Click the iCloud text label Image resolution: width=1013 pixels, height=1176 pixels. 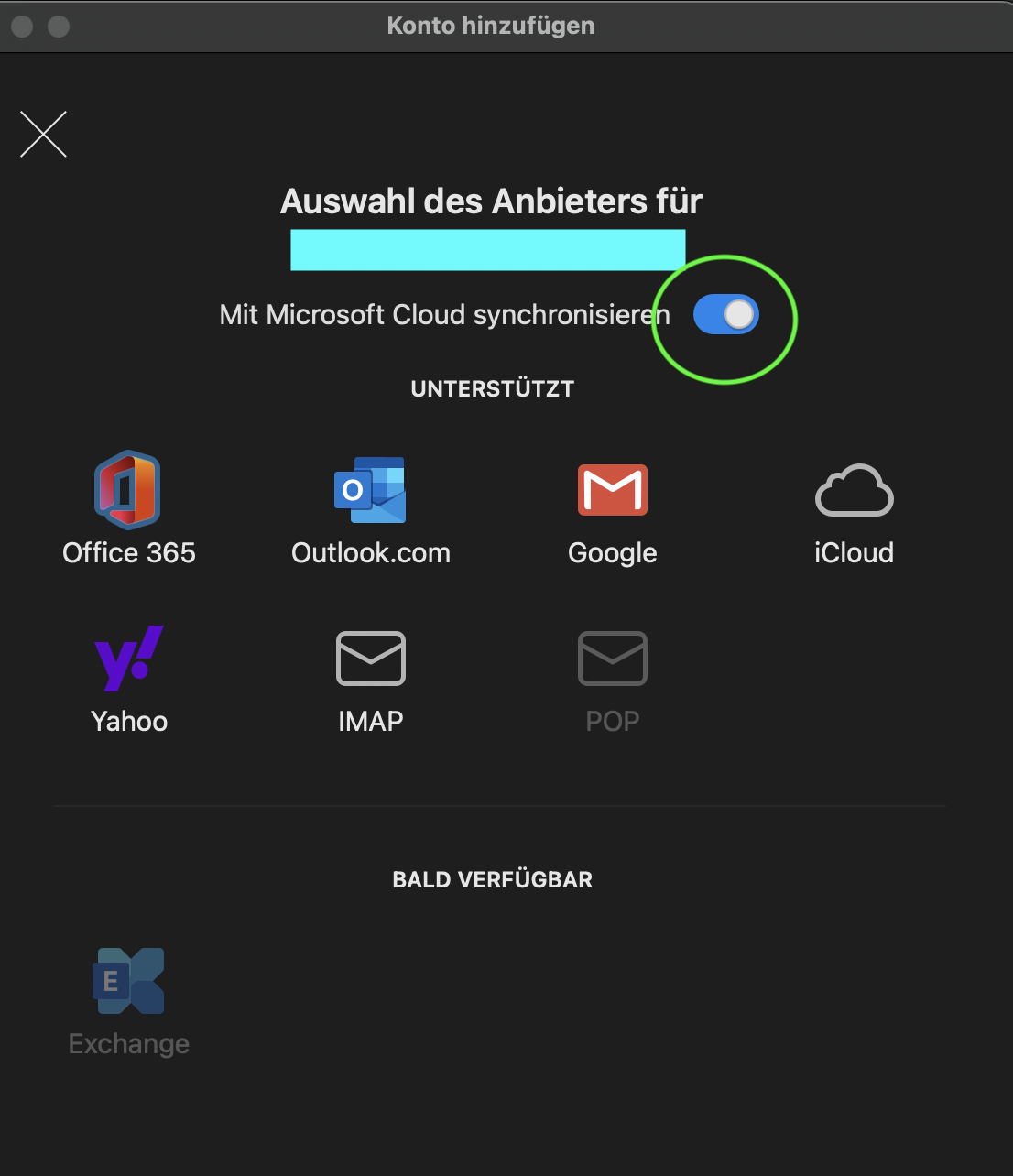tap(854, 552)
